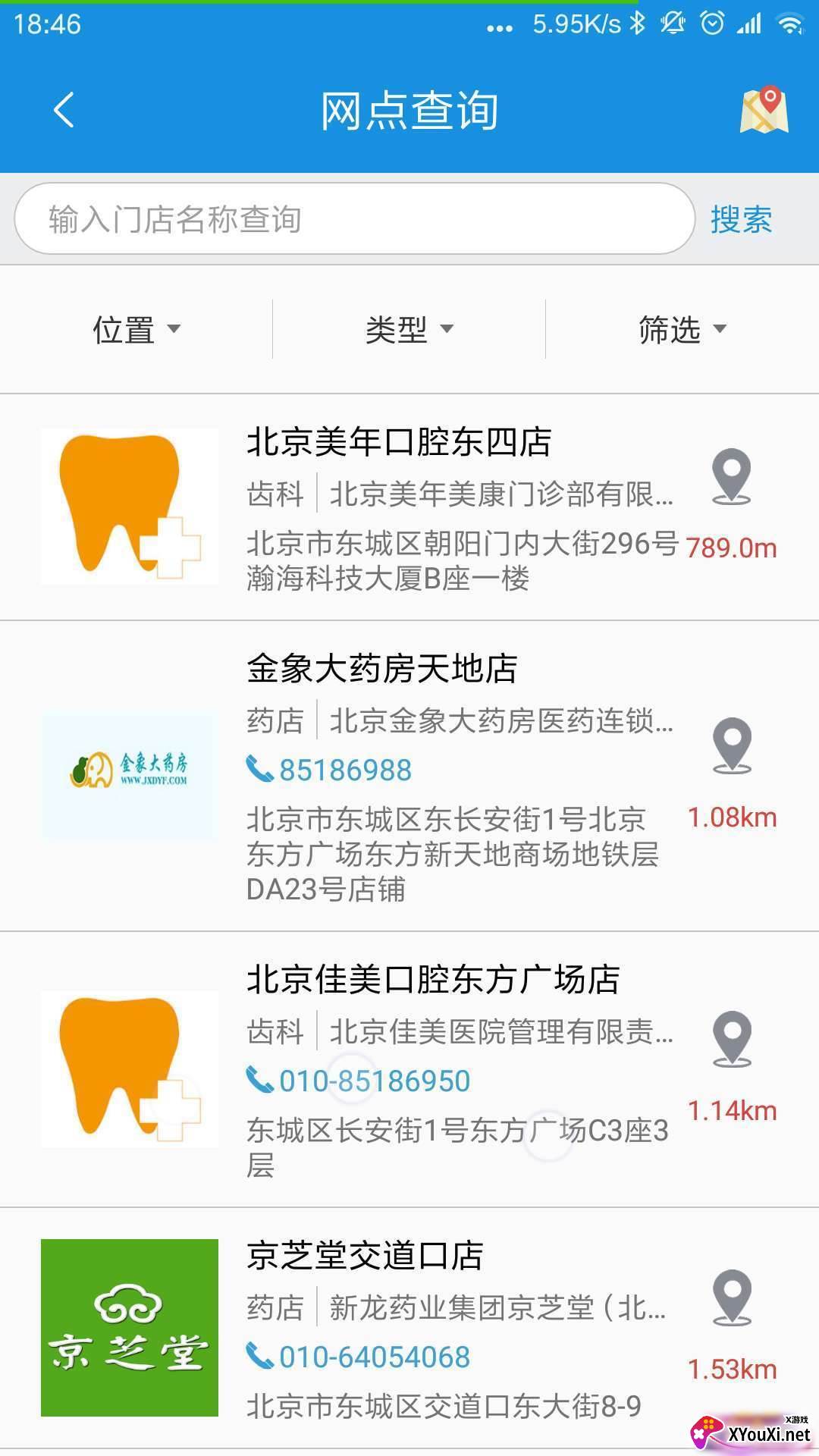The width and height of the screenshot is (819, 1456).
Task: Focus the store name search field
Action: (x=354, y=219)
